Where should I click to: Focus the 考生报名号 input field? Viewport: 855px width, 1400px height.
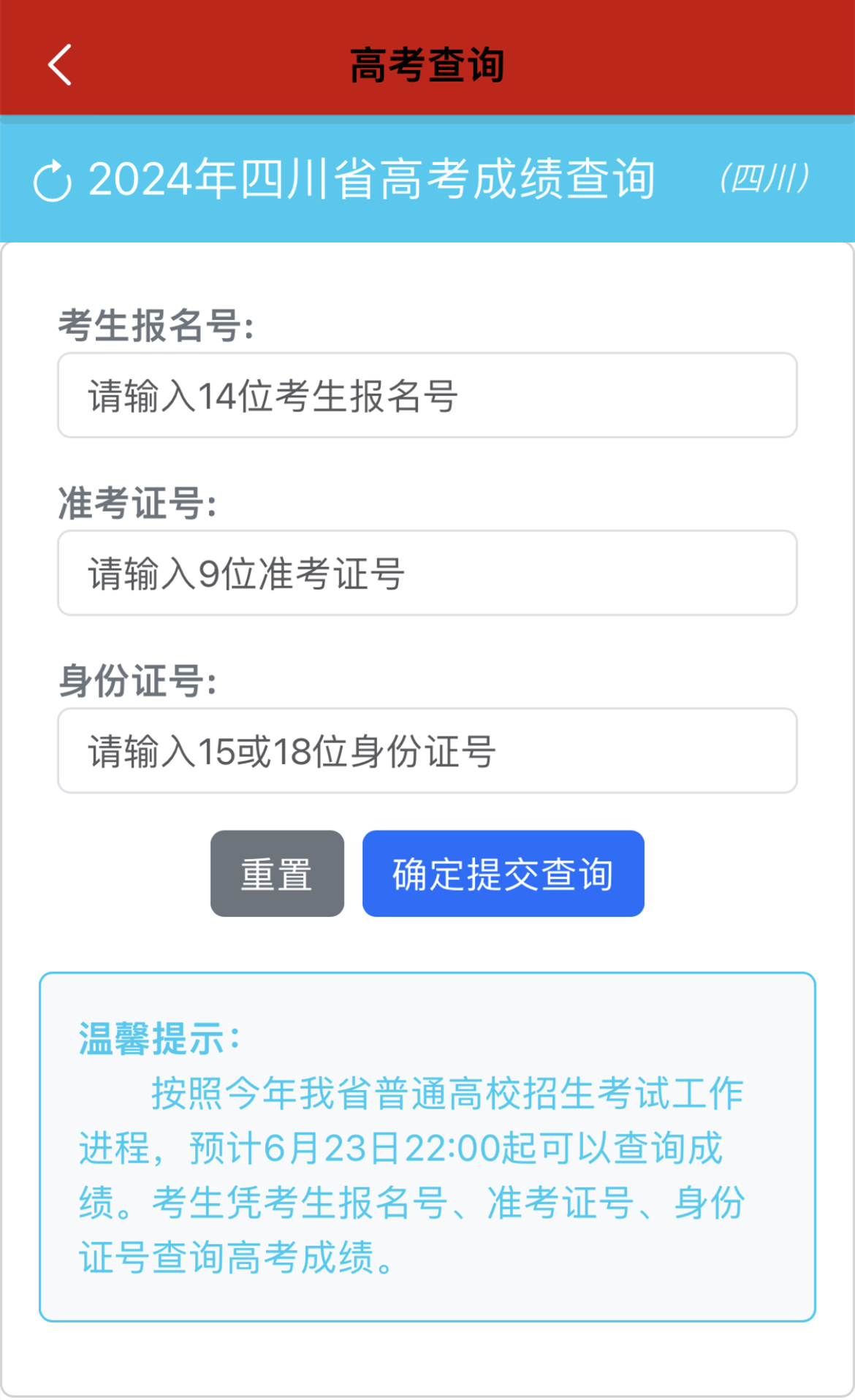tap(427, 395)
